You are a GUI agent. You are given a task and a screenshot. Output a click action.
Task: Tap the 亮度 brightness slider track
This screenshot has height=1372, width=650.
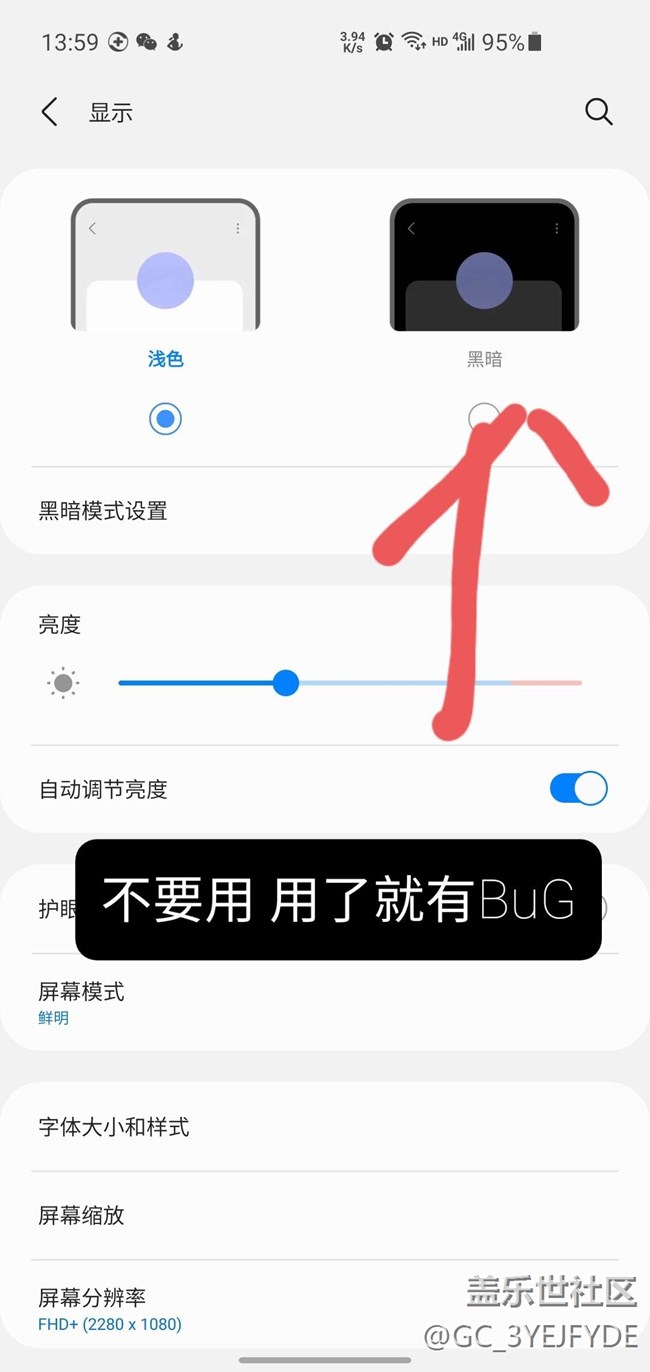click(350, 683)
